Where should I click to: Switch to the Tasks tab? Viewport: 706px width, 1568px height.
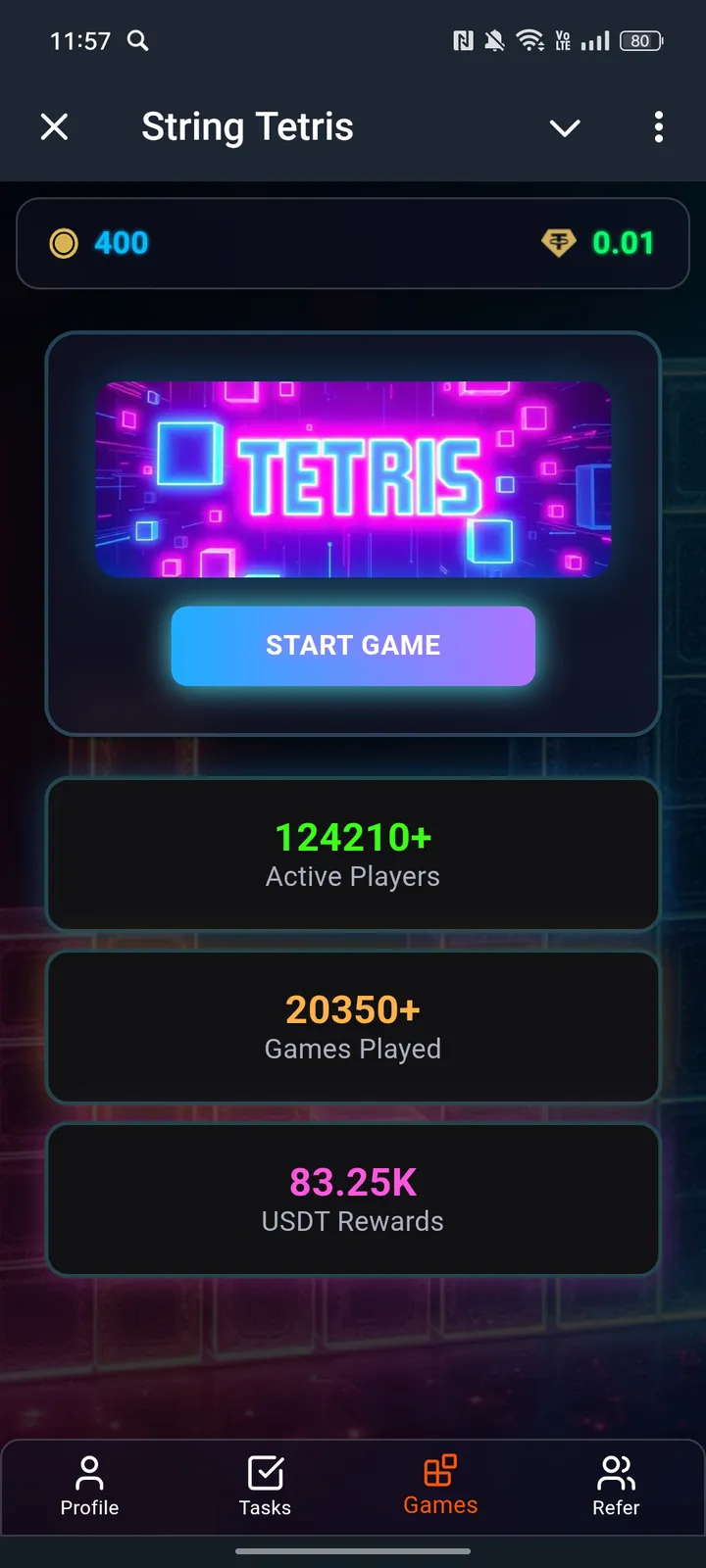click(264, 1486)
